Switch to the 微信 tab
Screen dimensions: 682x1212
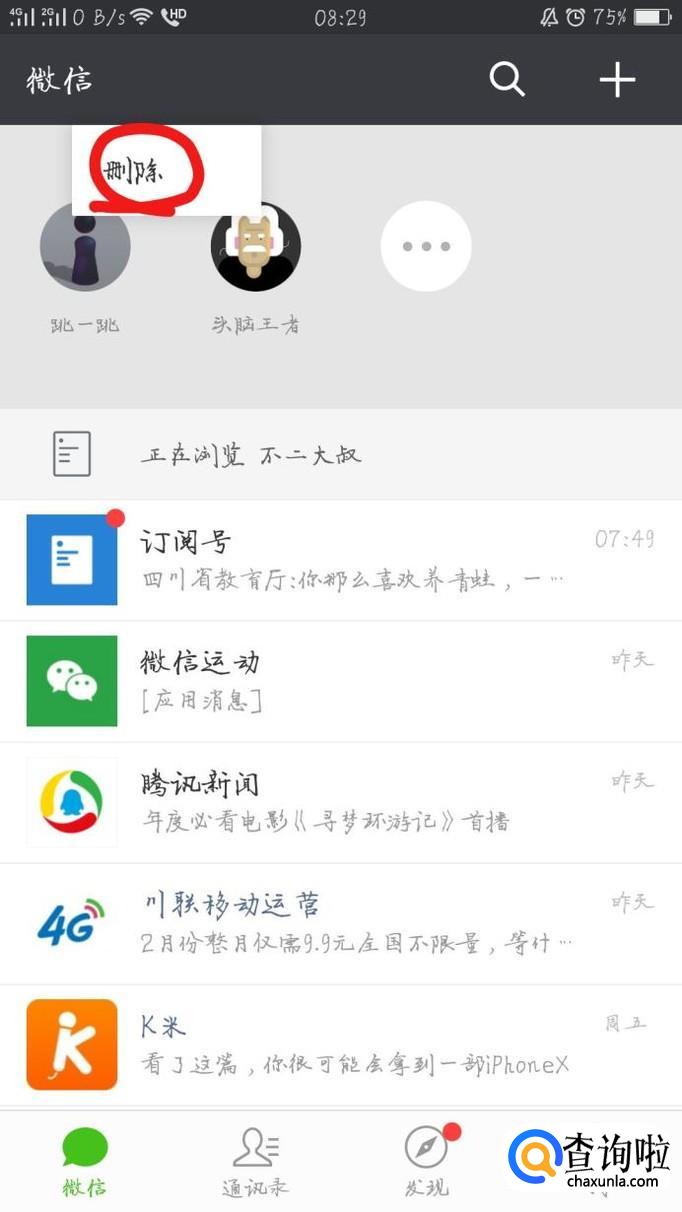pos(85,1162)
